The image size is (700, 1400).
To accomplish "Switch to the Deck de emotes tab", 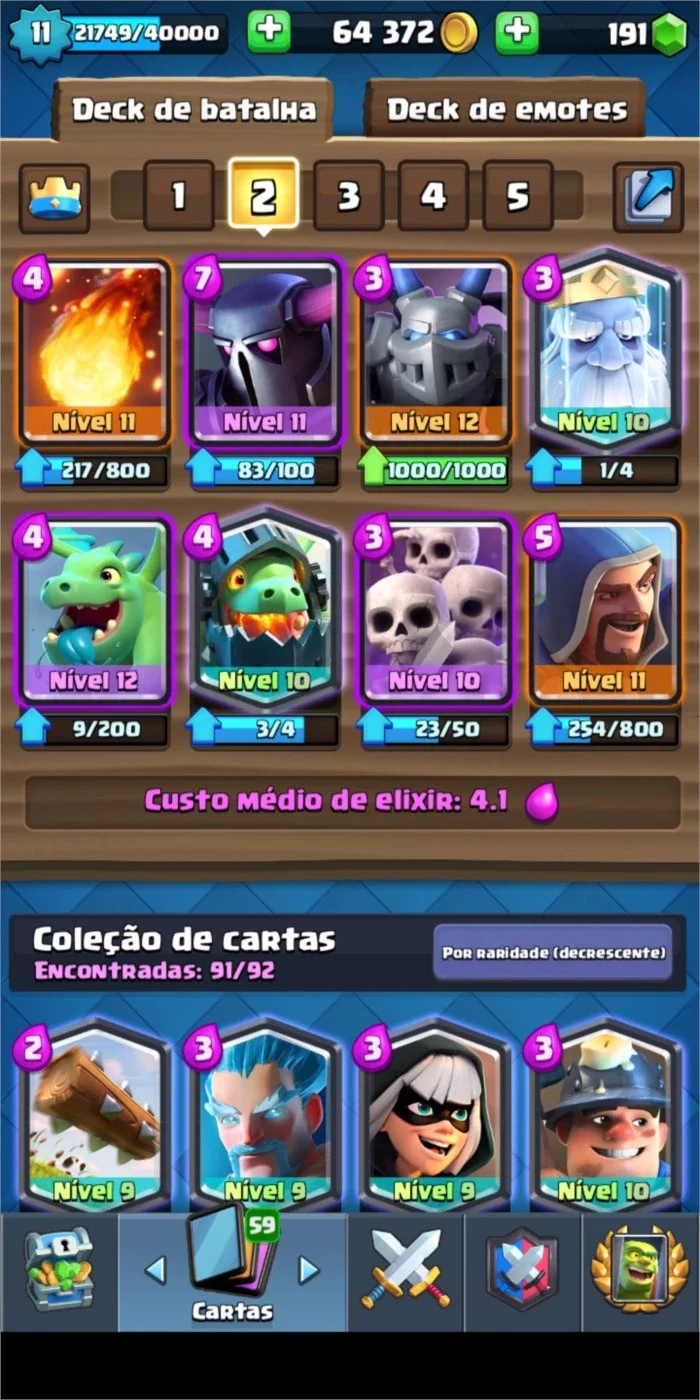I will (x=506, y=108).
